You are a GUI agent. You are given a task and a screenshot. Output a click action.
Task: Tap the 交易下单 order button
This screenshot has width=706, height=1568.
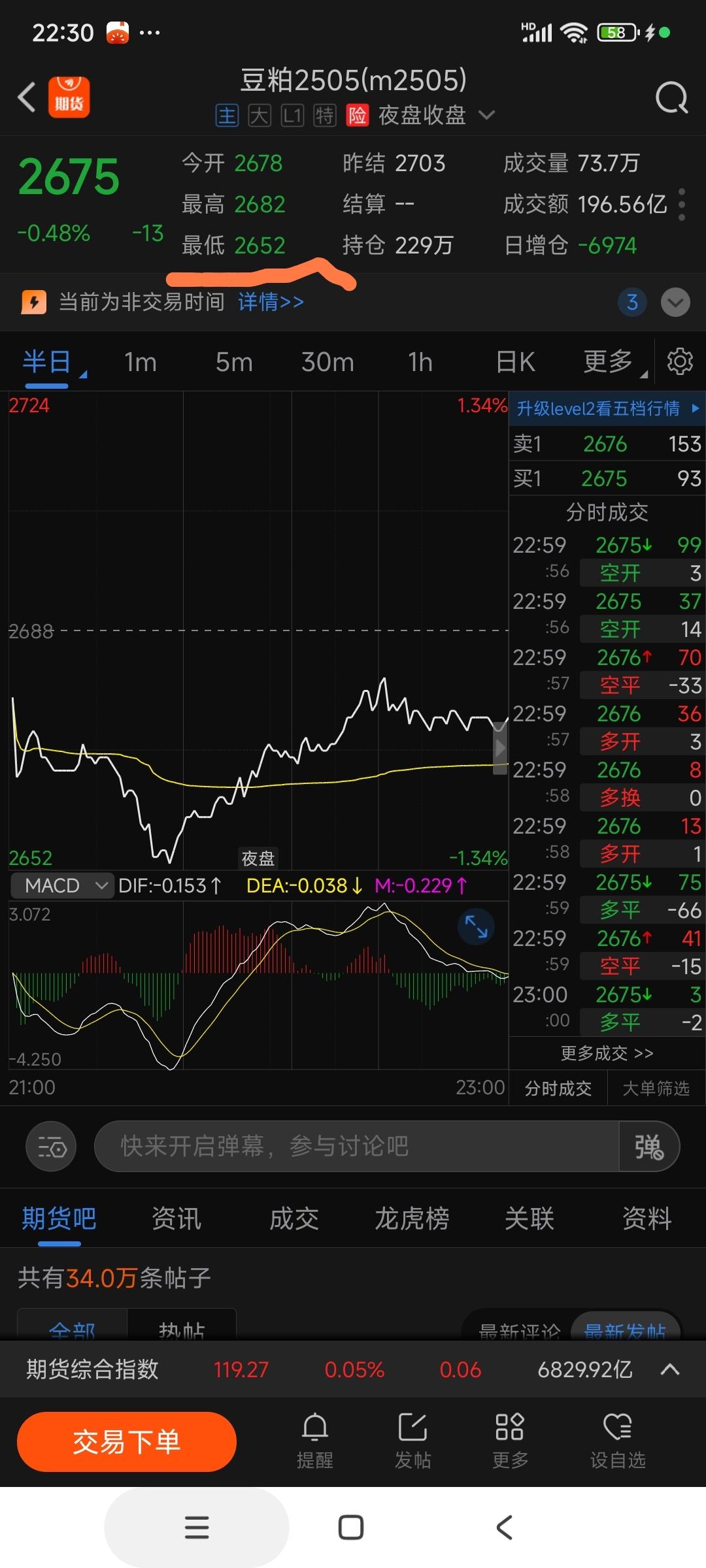(x=126, y=1442)
